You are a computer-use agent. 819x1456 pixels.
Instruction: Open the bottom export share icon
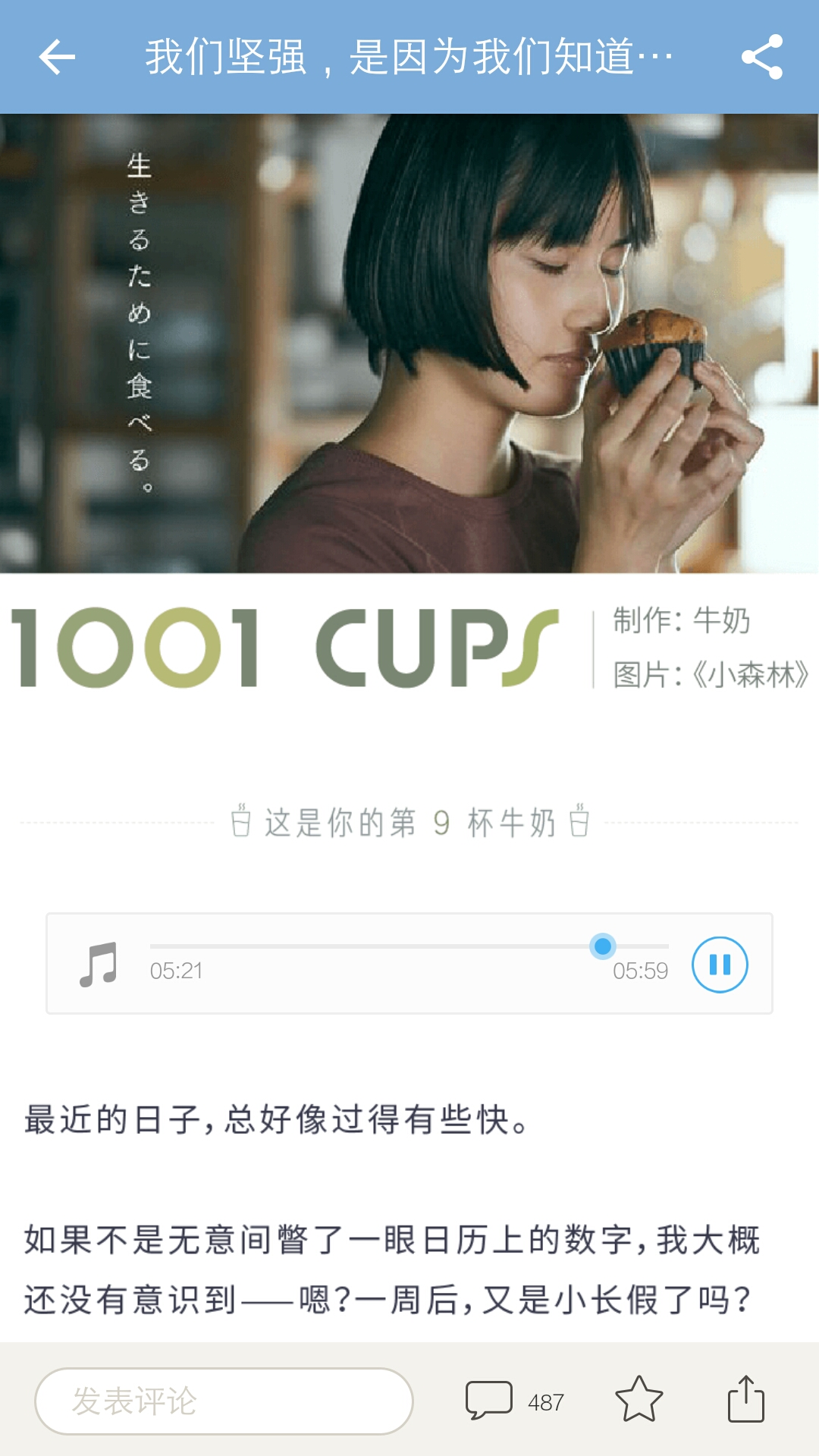745,1399
